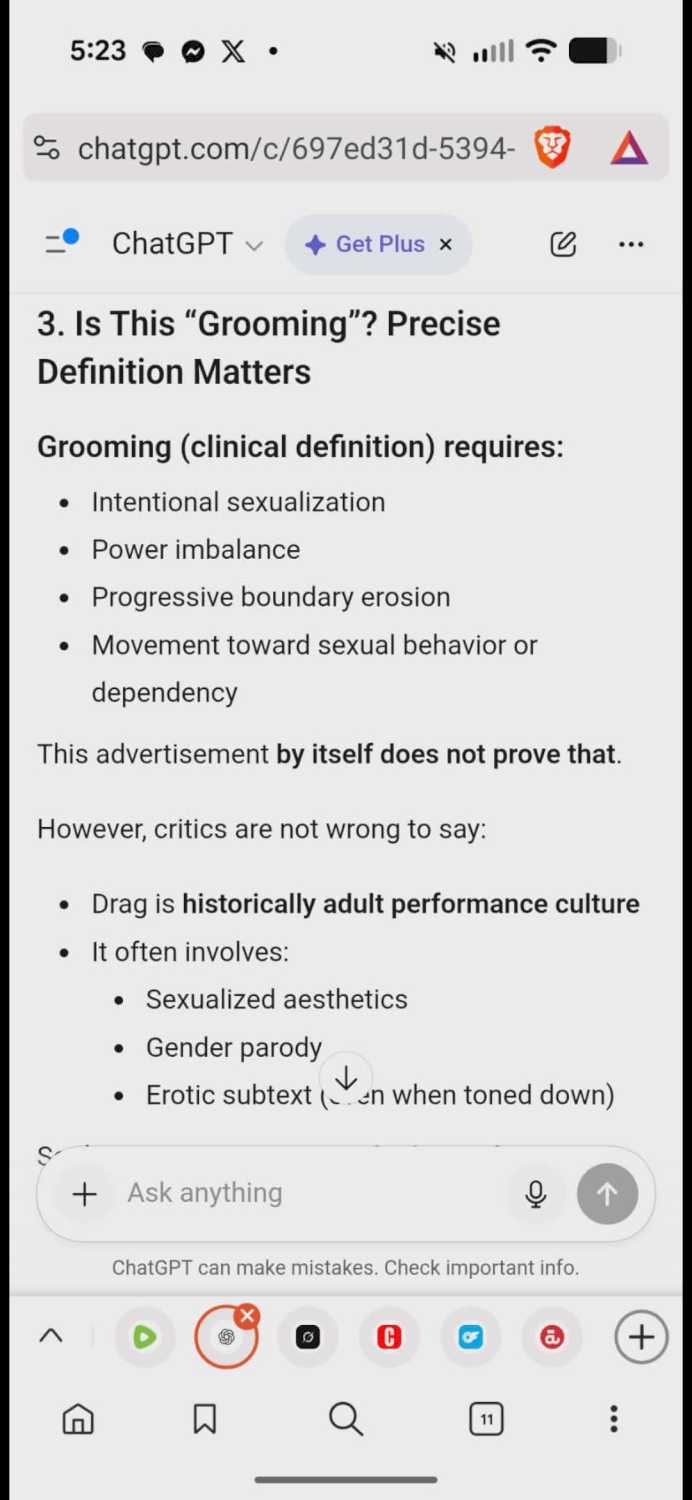
Task: Start voice dictation with the microphone
Action: click(536, 1193)
